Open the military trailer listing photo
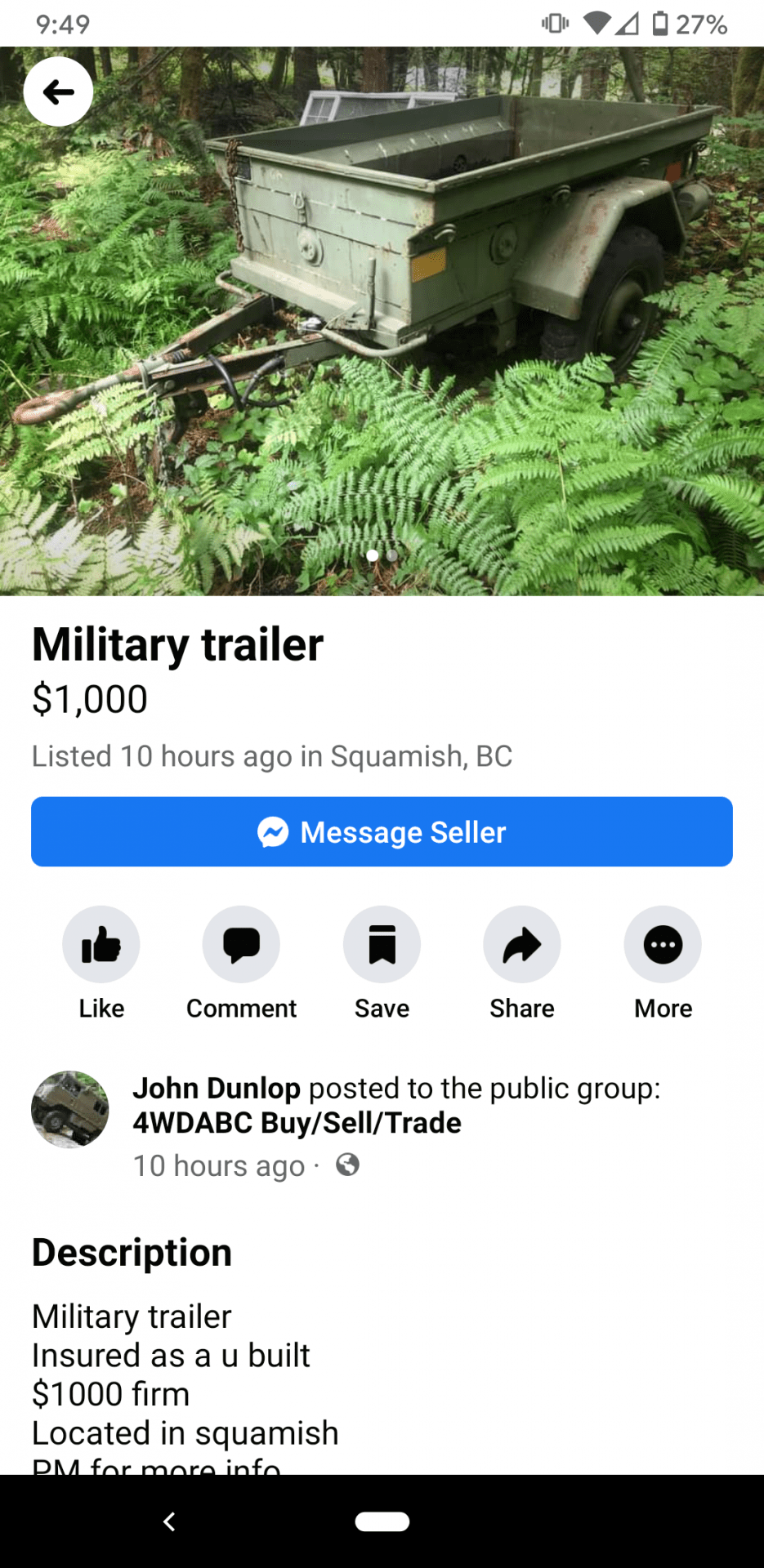 click(x=382, y=321)
